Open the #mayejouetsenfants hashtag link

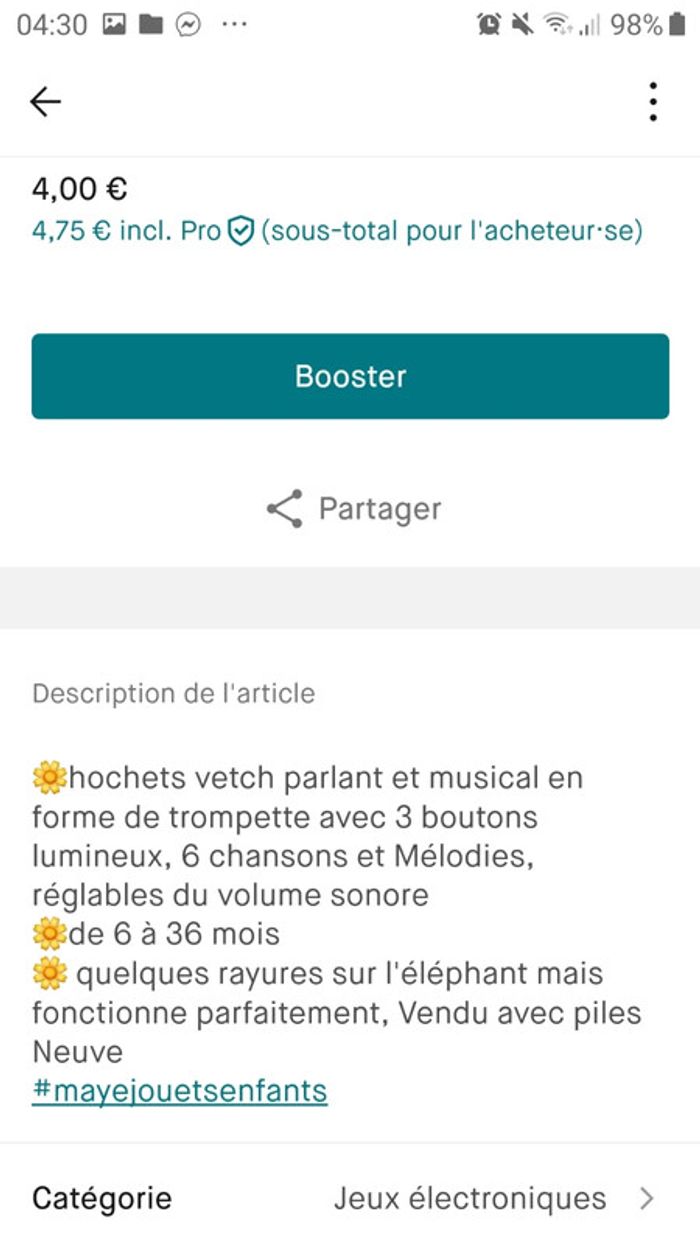pyautogui.click(x=180, y=1089)
